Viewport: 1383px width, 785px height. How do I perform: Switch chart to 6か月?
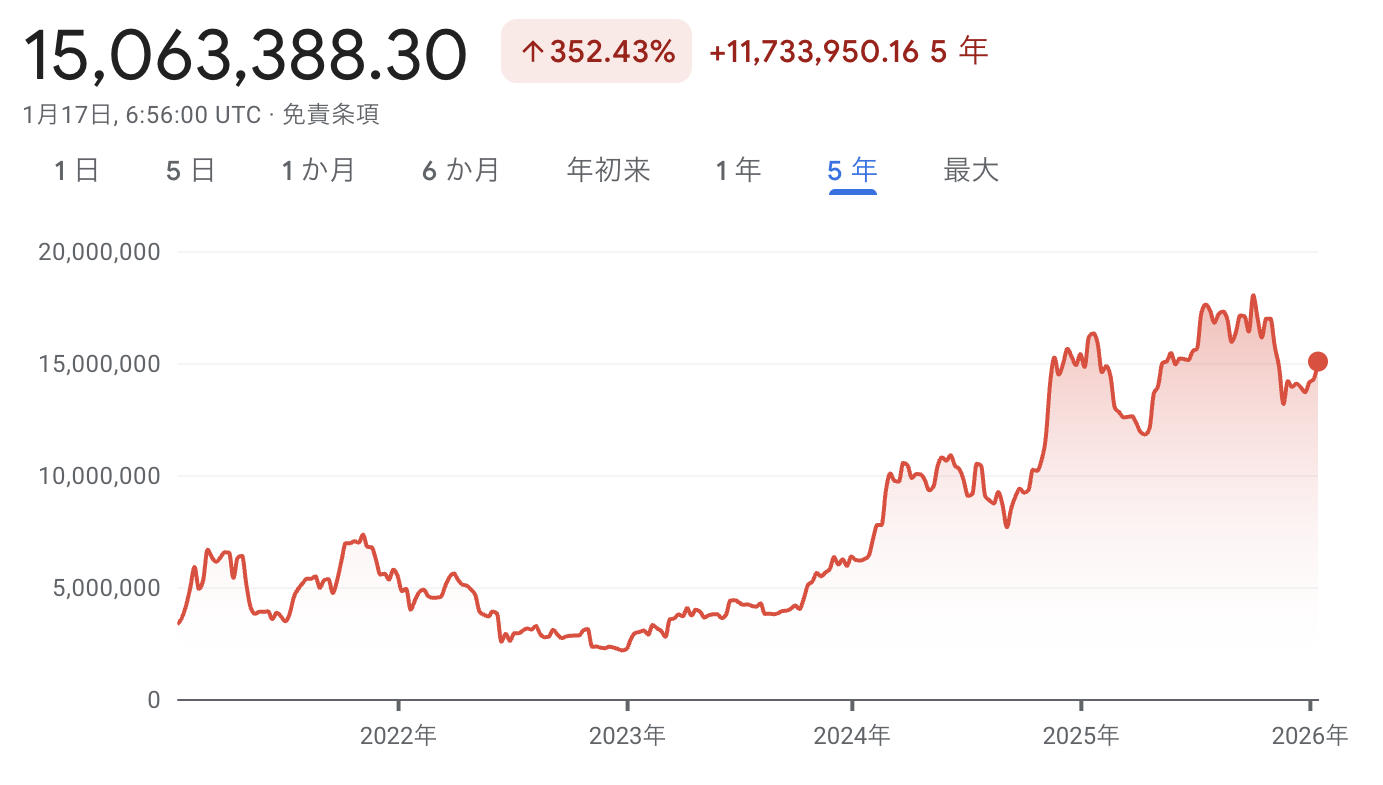[460, 170]
